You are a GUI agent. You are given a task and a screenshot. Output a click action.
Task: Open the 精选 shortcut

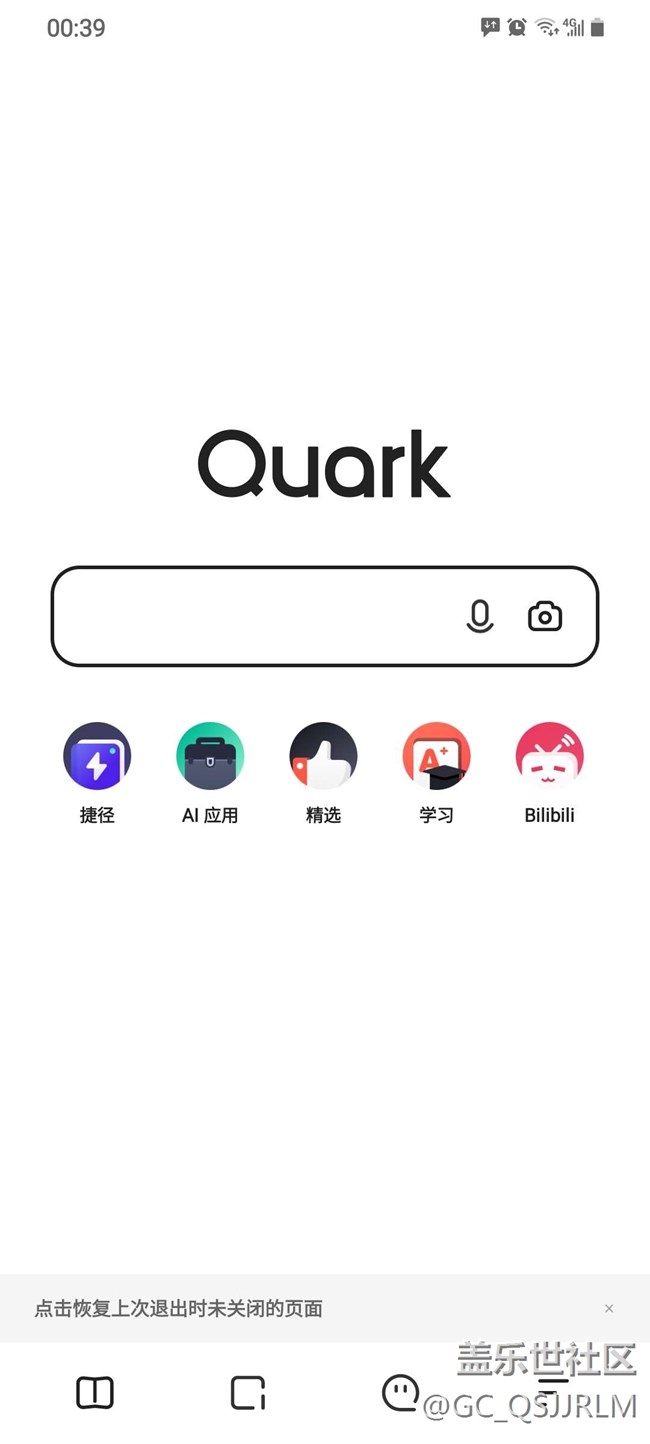(323, 757)
